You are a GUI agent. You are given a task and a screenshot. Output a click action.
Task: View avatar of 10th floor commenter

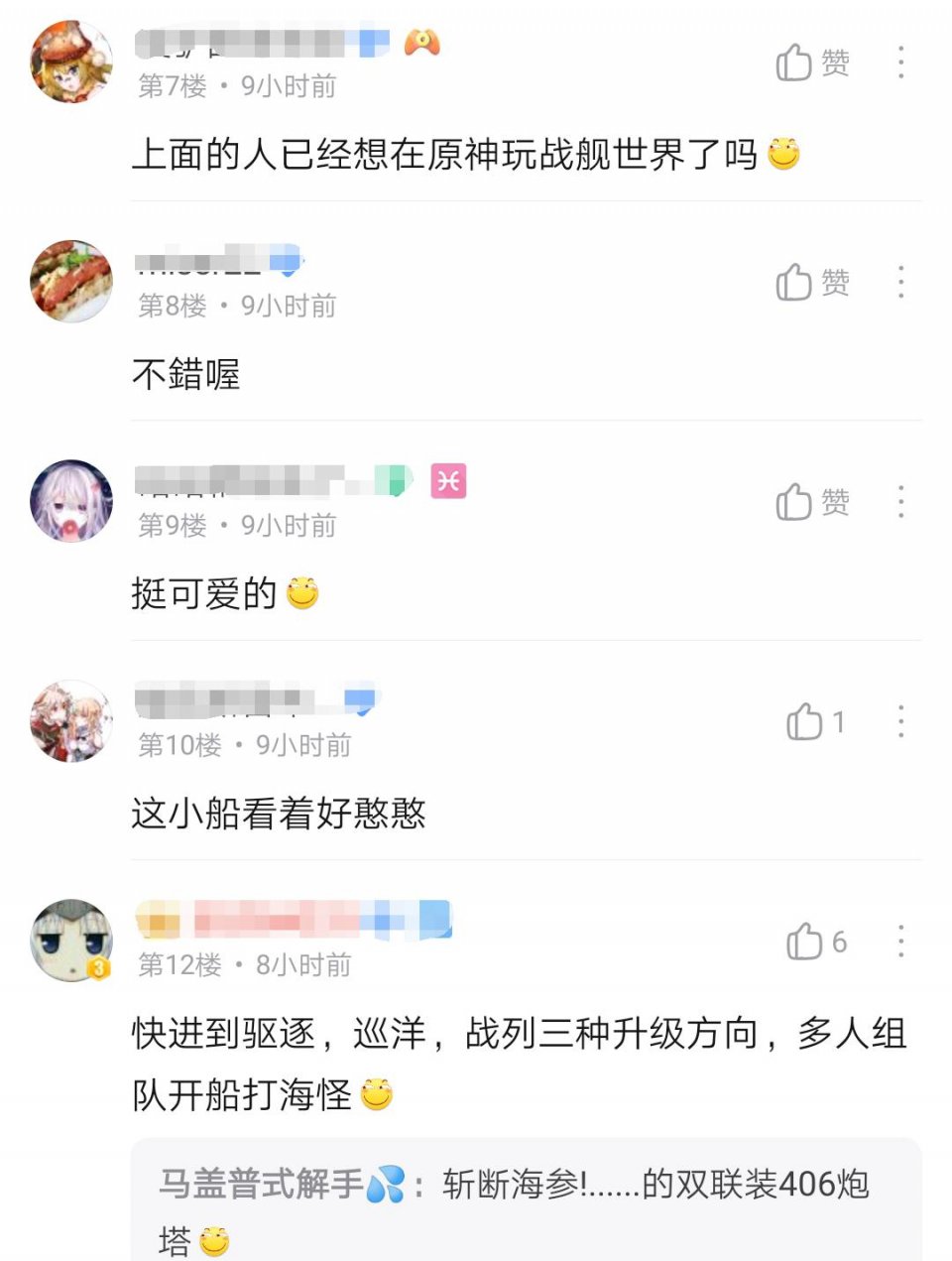click(x=70, y=720)
